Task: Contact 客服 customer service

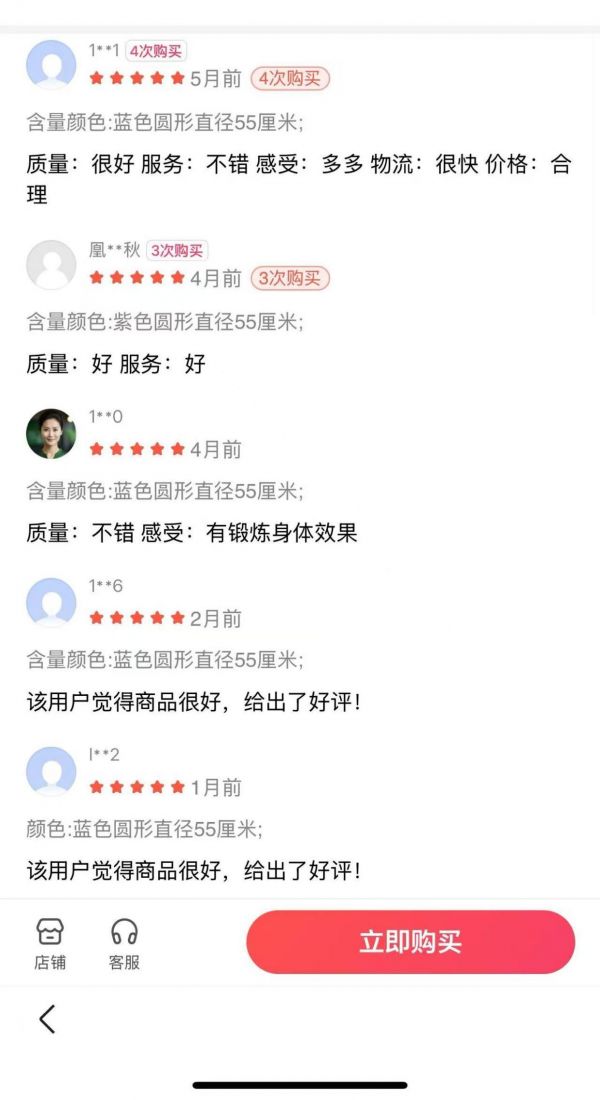Action: point(124,944)
